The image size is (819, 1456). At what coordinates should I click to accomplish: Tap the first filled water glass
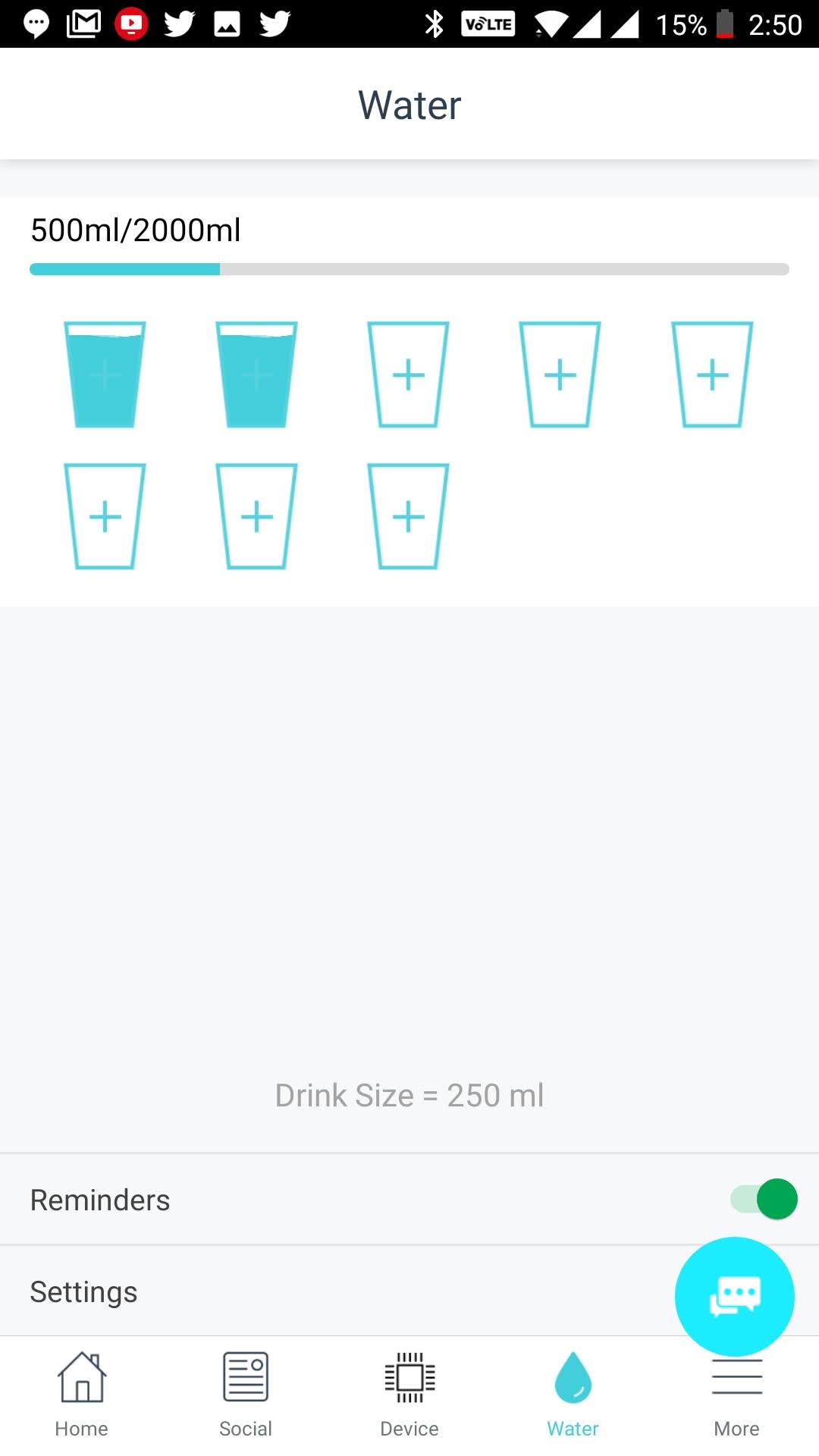105,375
